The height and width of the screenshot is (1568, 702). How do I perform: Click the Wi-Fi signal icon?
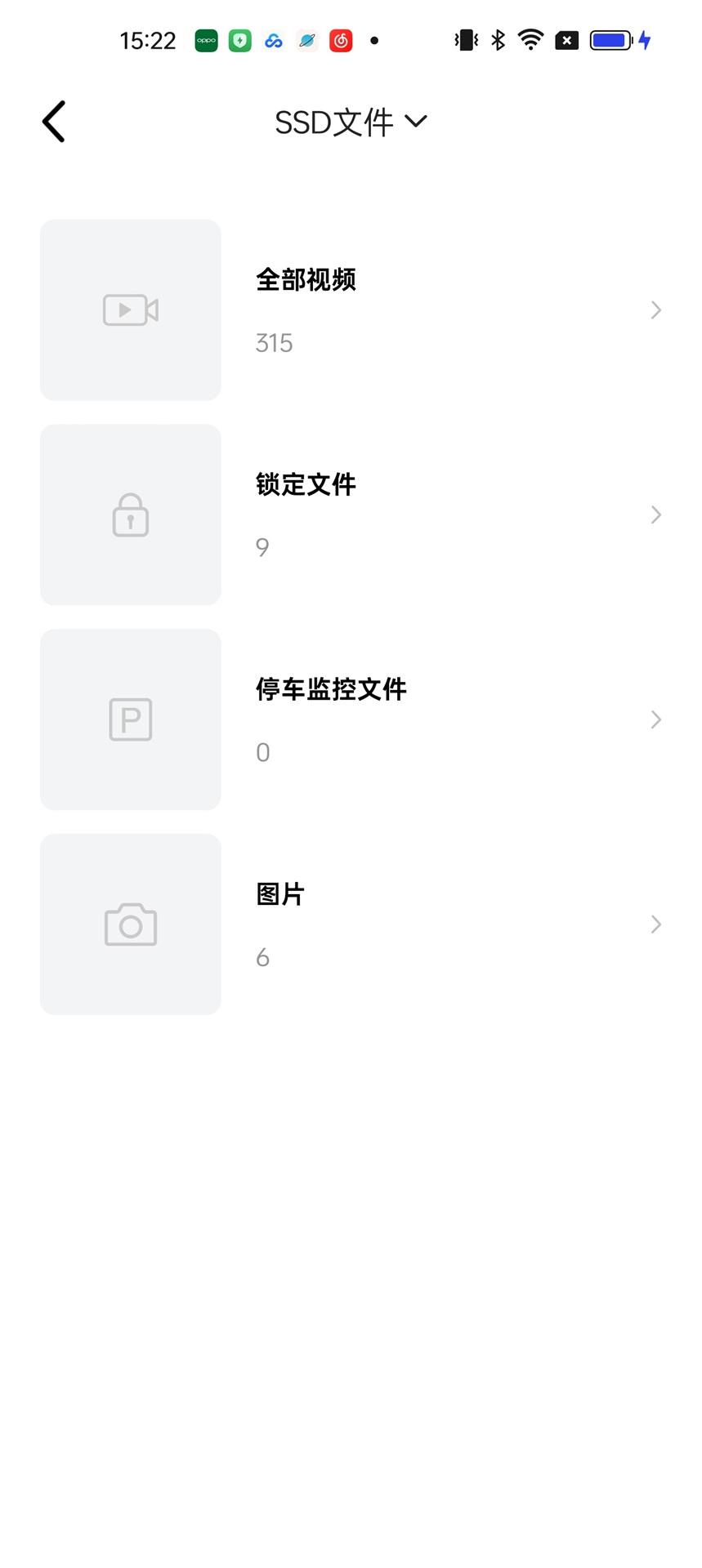530,40
